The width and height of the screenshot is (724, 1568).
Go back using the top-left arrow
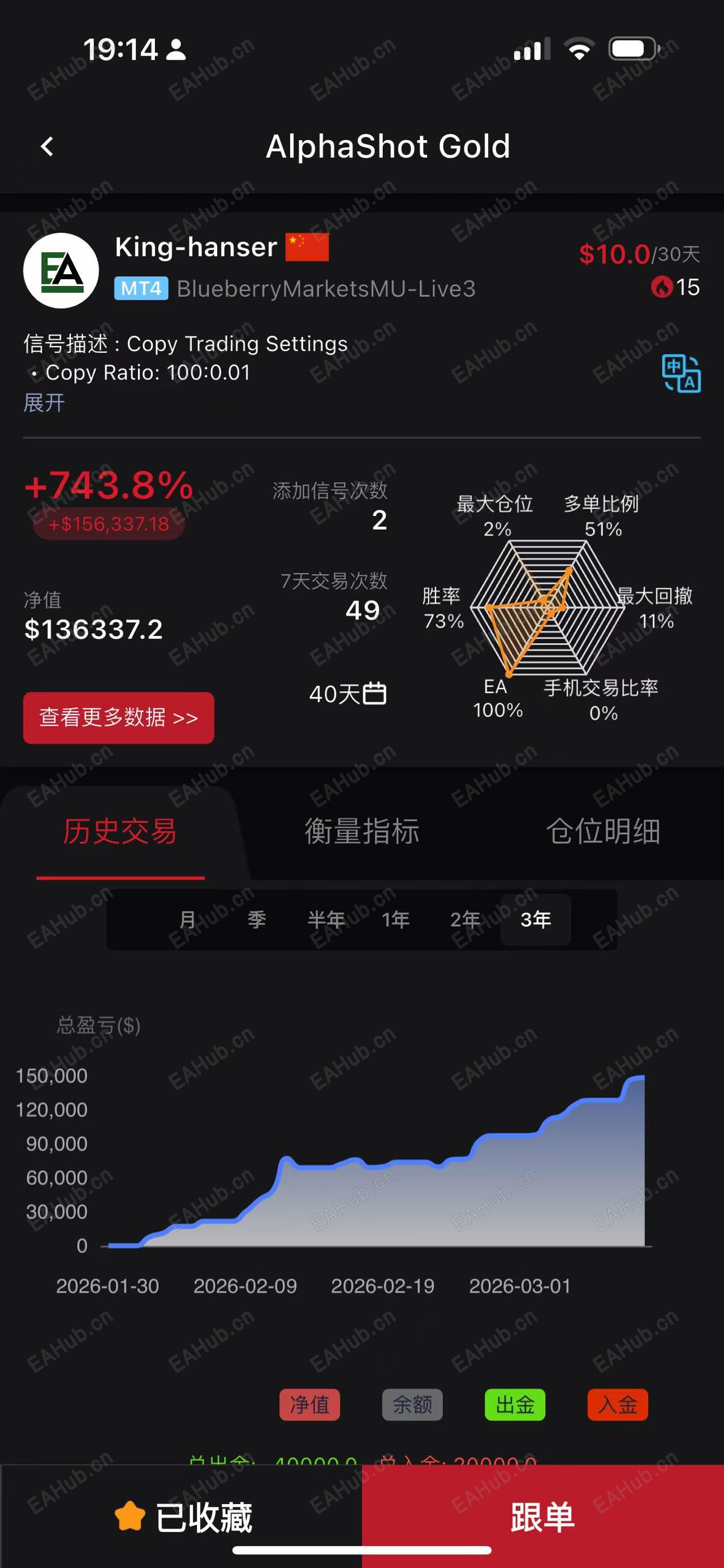[47, 147]
